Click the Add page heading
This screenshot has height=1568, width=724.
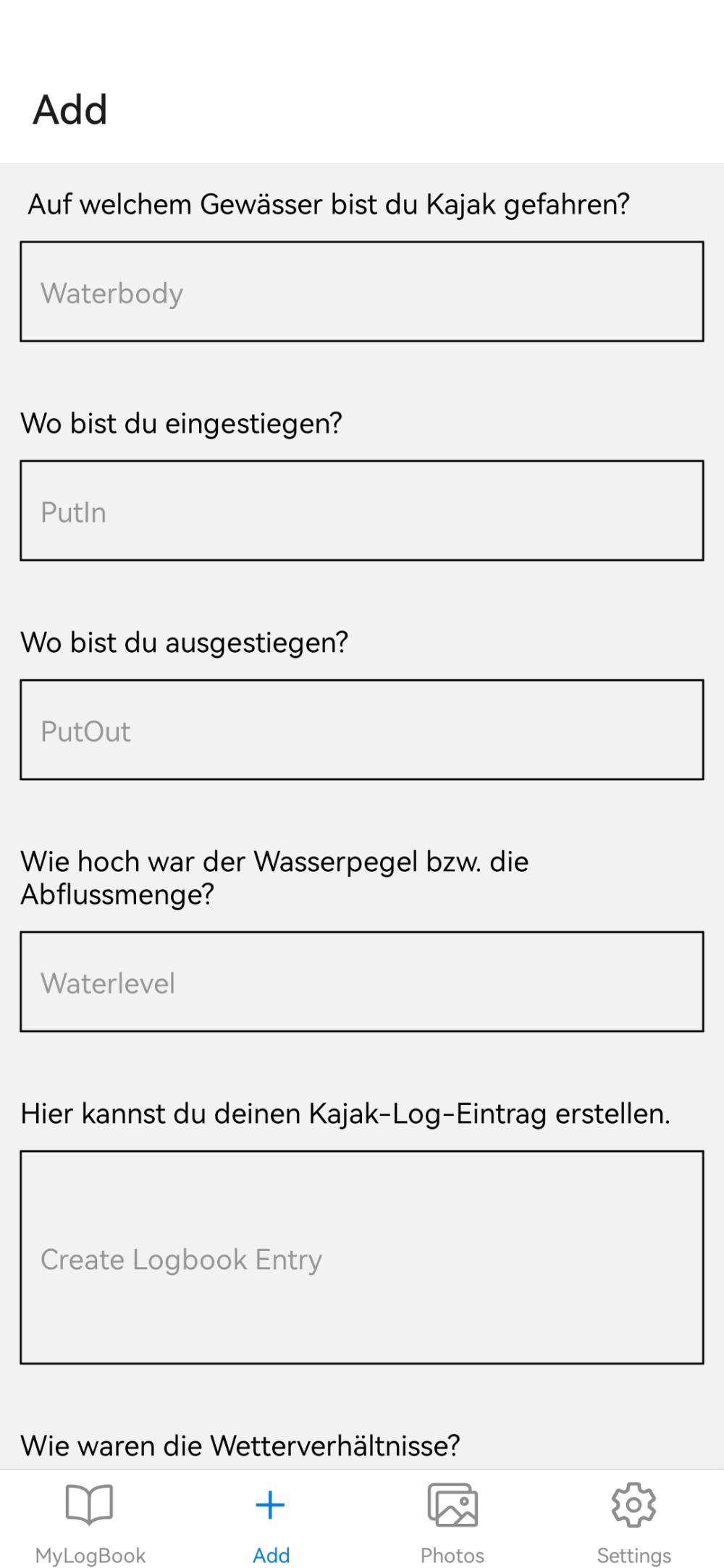point(70,110)
